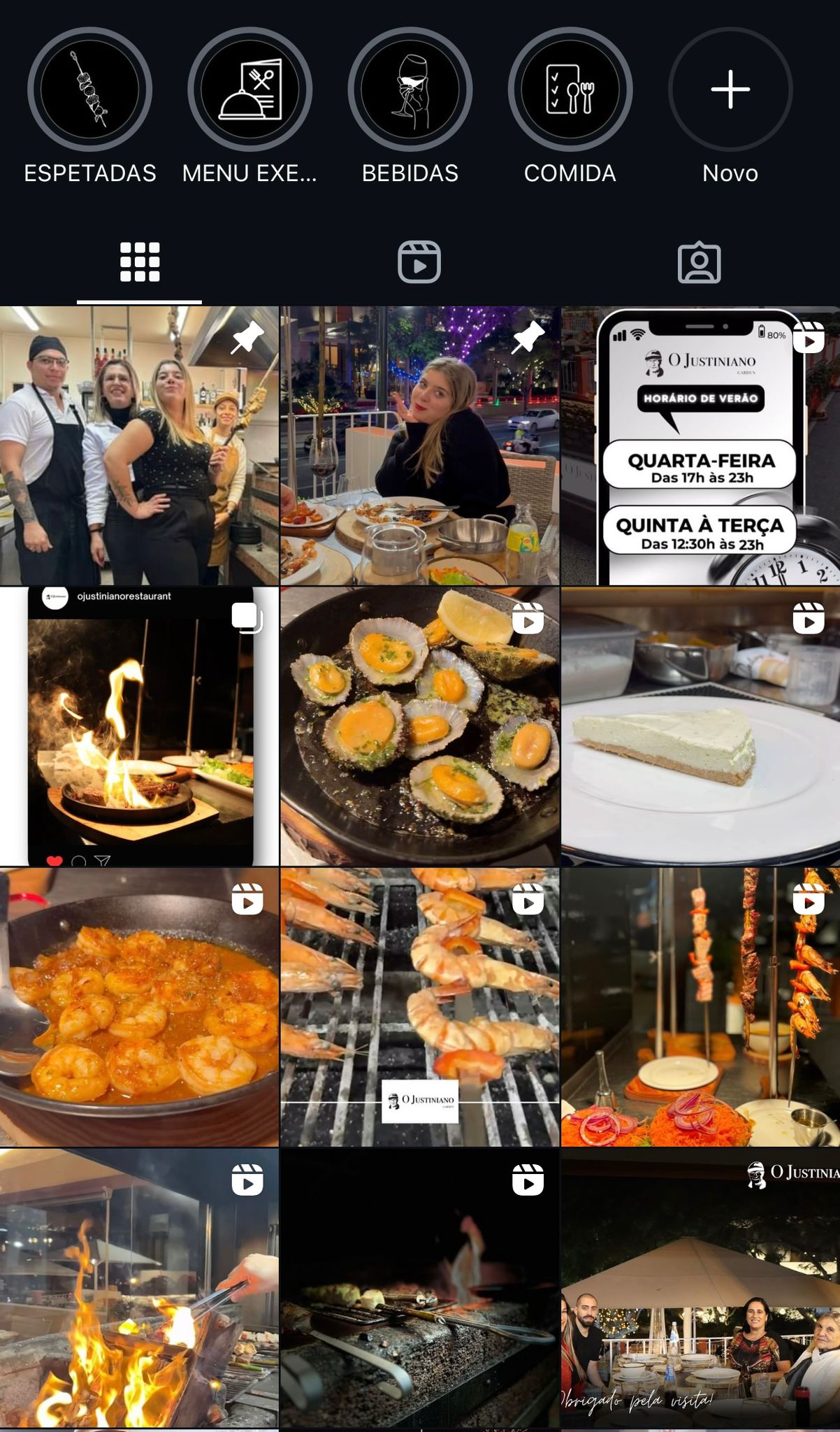Open the BEBIDAS highlight

tap(410, 89)
